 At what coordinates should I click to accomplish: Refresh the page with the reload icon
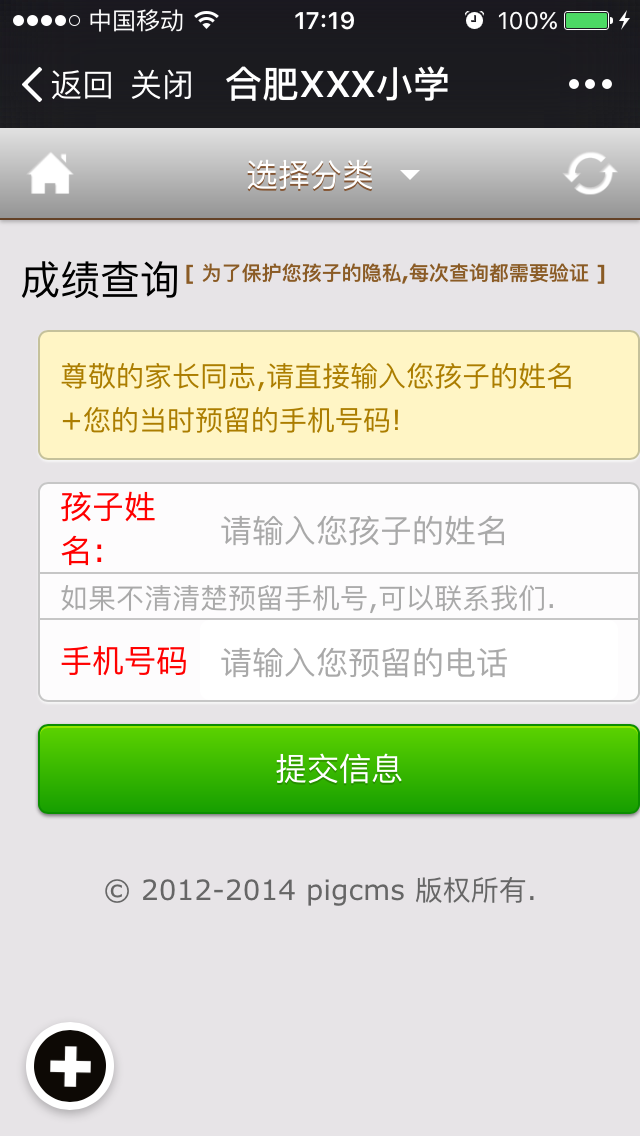[590, 175]
